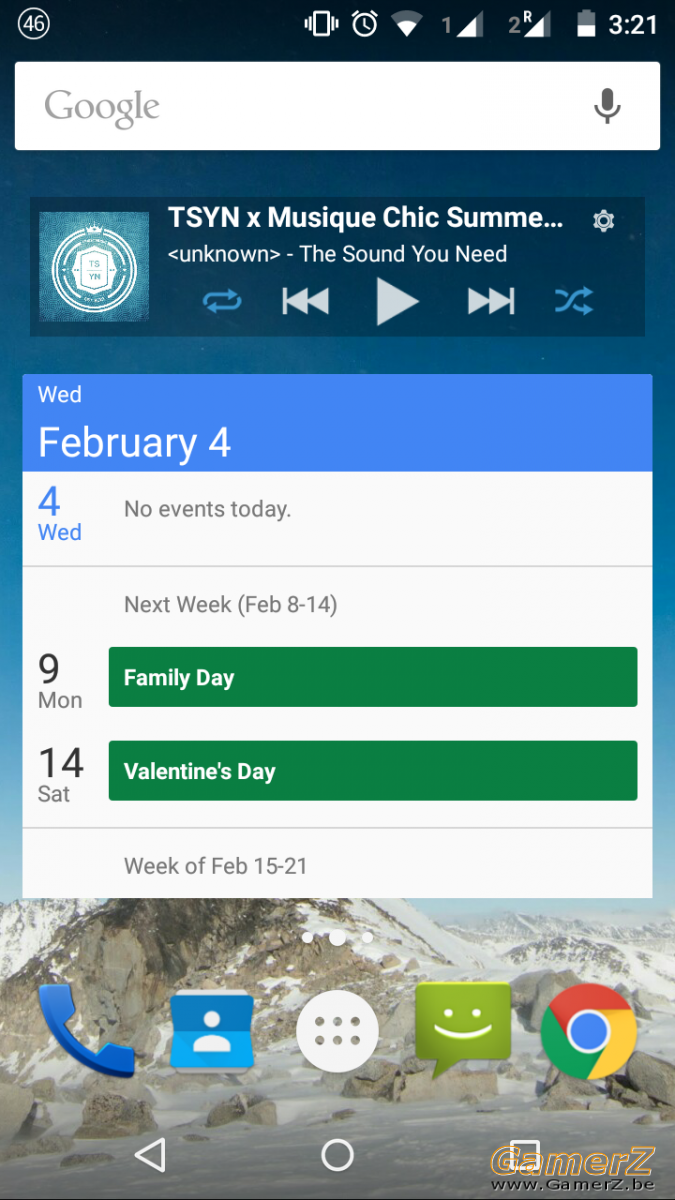Open the February 4 calendar header
This screenshot has width=675, height=1200.
(x=337, y=423)
